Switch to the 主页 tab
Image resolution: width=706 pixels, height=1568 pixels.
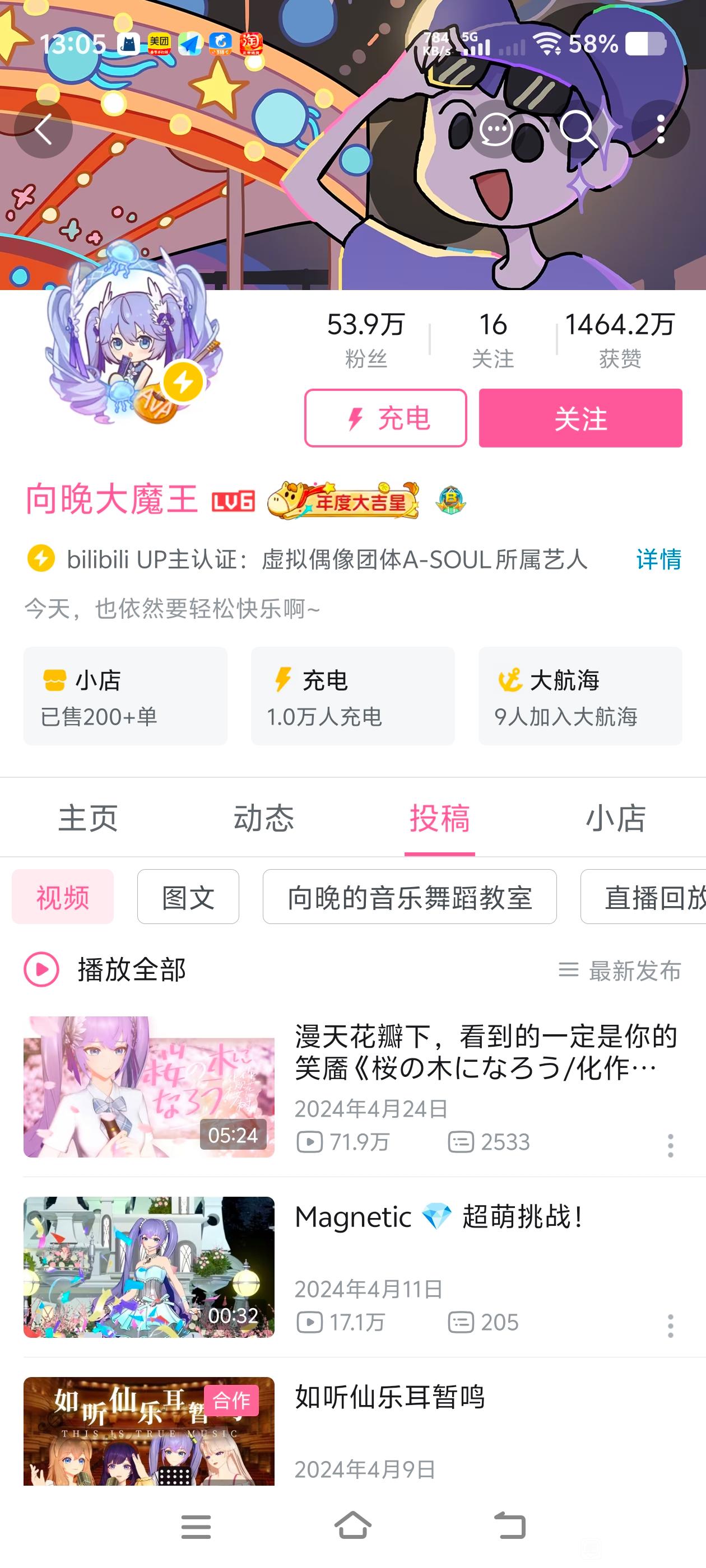pos(88,818)
